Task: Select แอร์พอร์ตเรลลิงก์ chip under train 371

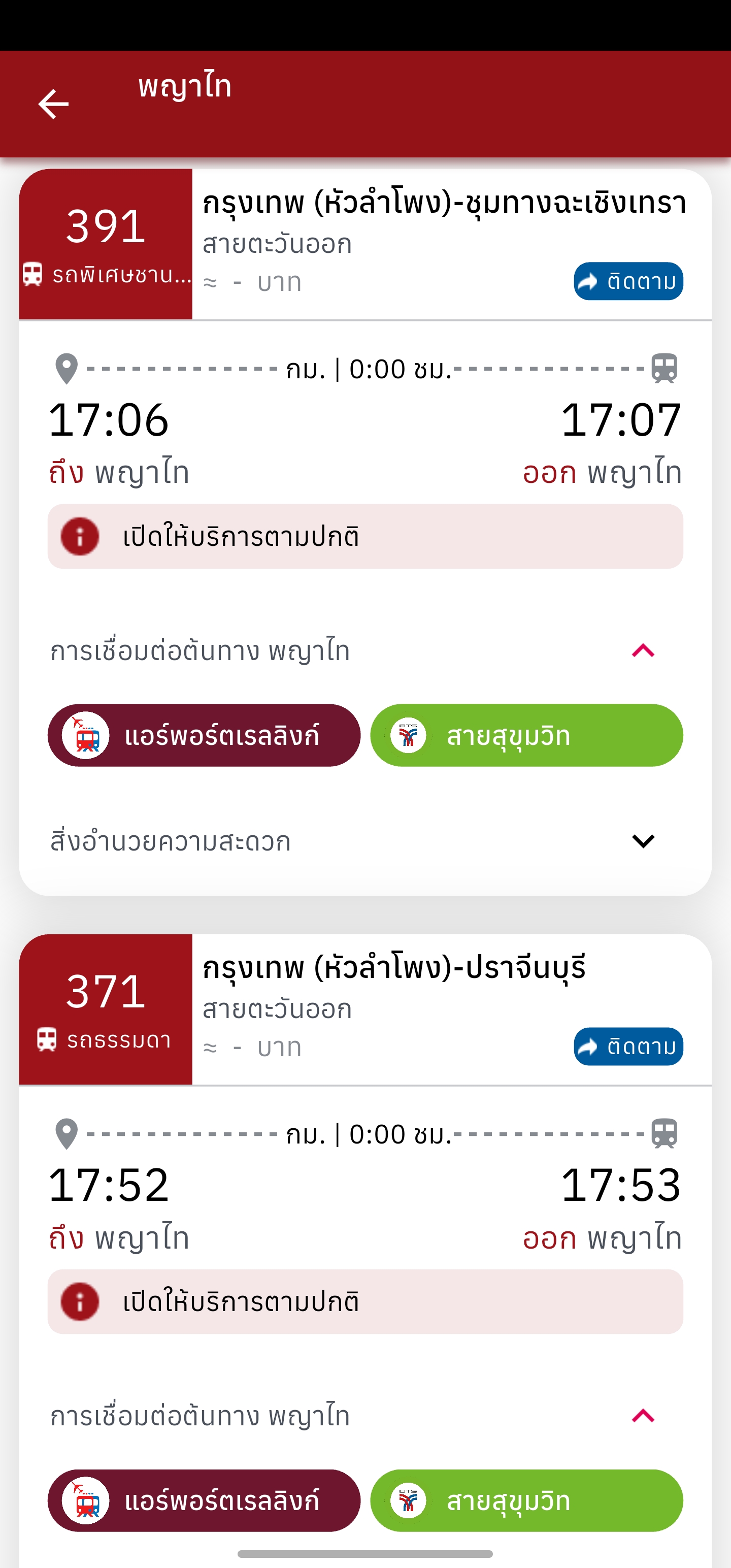Action: (204, 1500)
